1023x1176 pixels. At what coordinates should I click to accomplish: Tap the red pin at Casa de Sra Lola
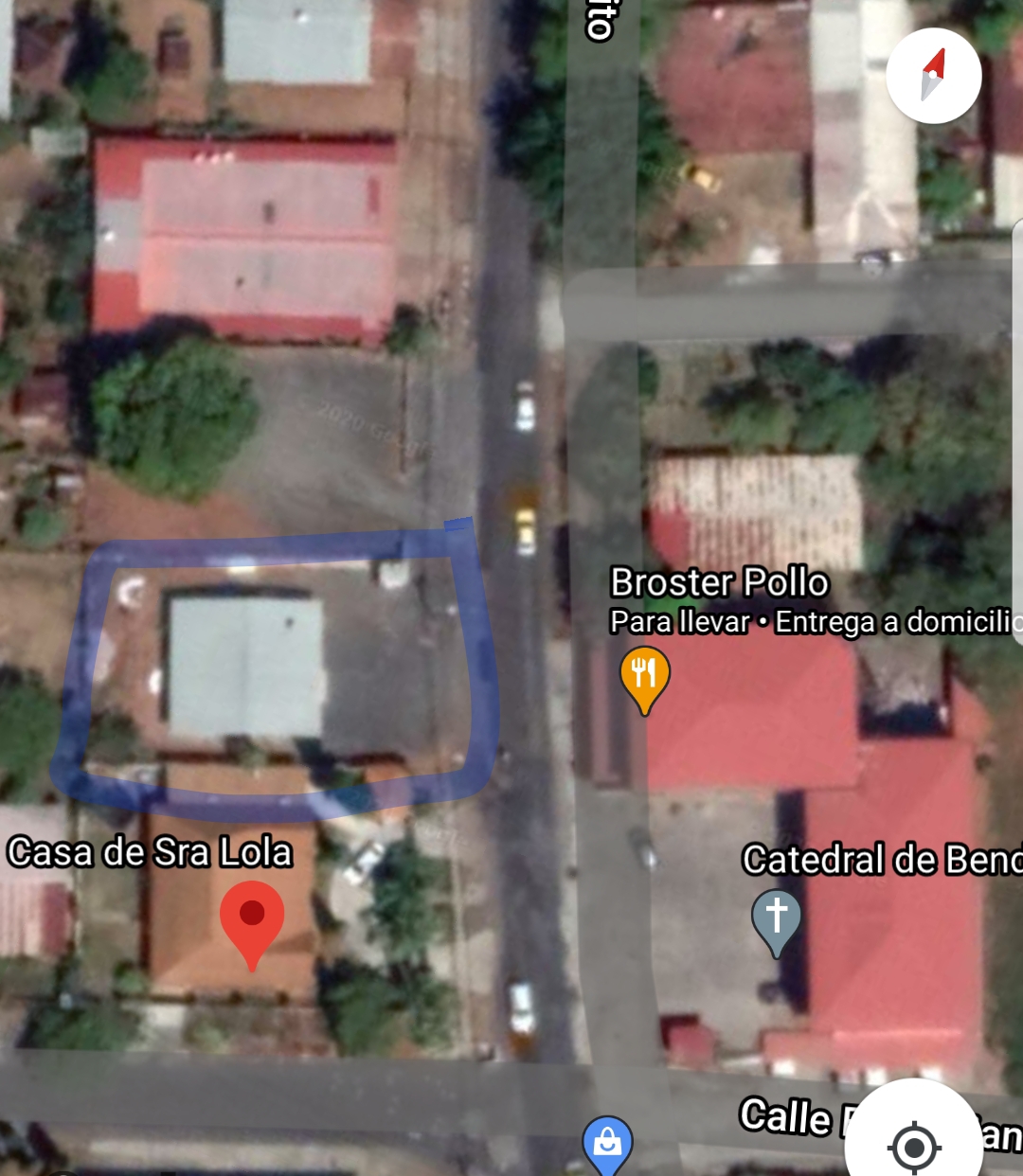[252, 920]
